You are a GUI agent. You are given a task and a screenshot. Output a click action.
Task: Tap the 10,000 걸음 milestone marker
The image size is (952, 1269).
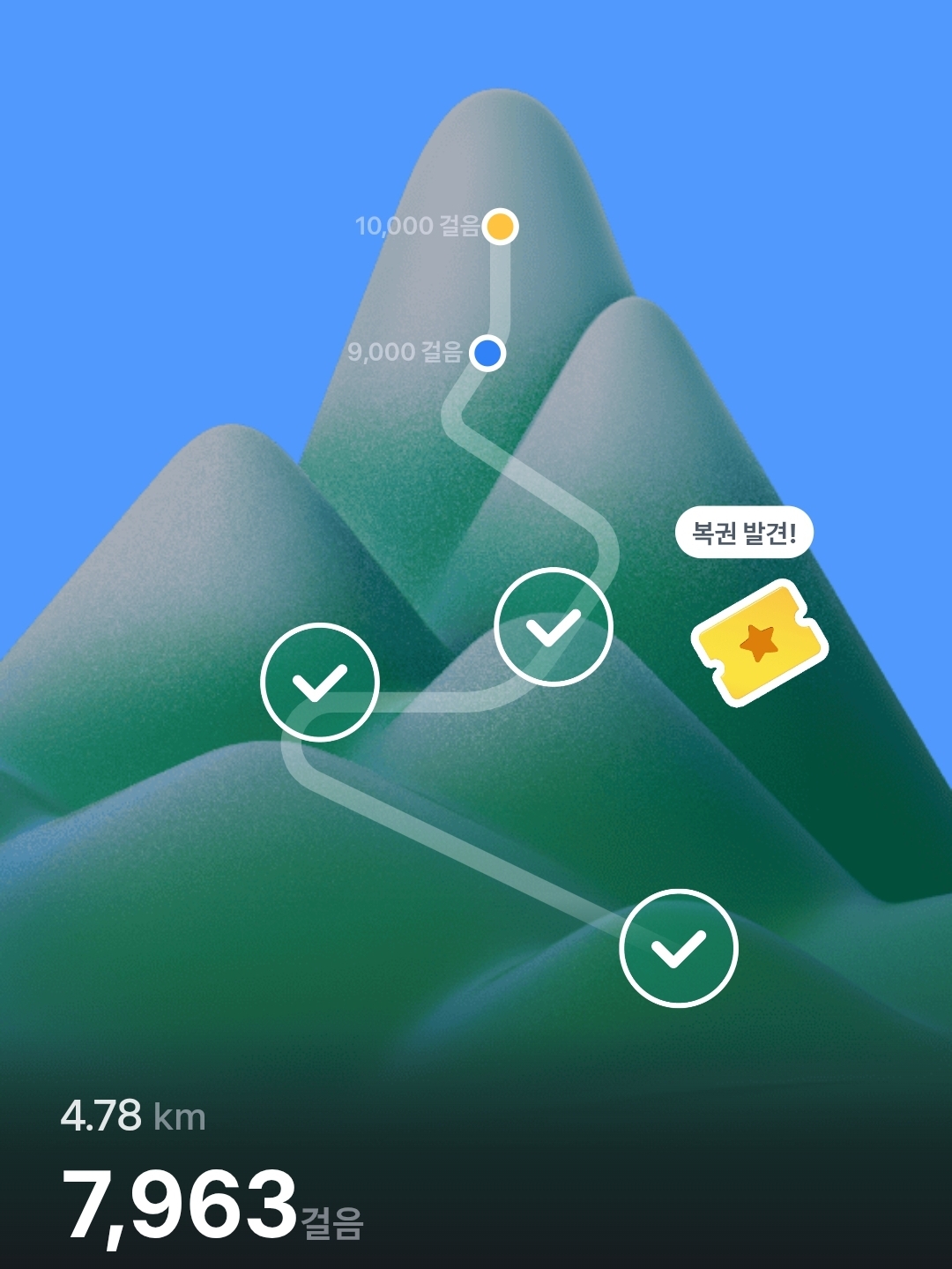tap(500, 227)
